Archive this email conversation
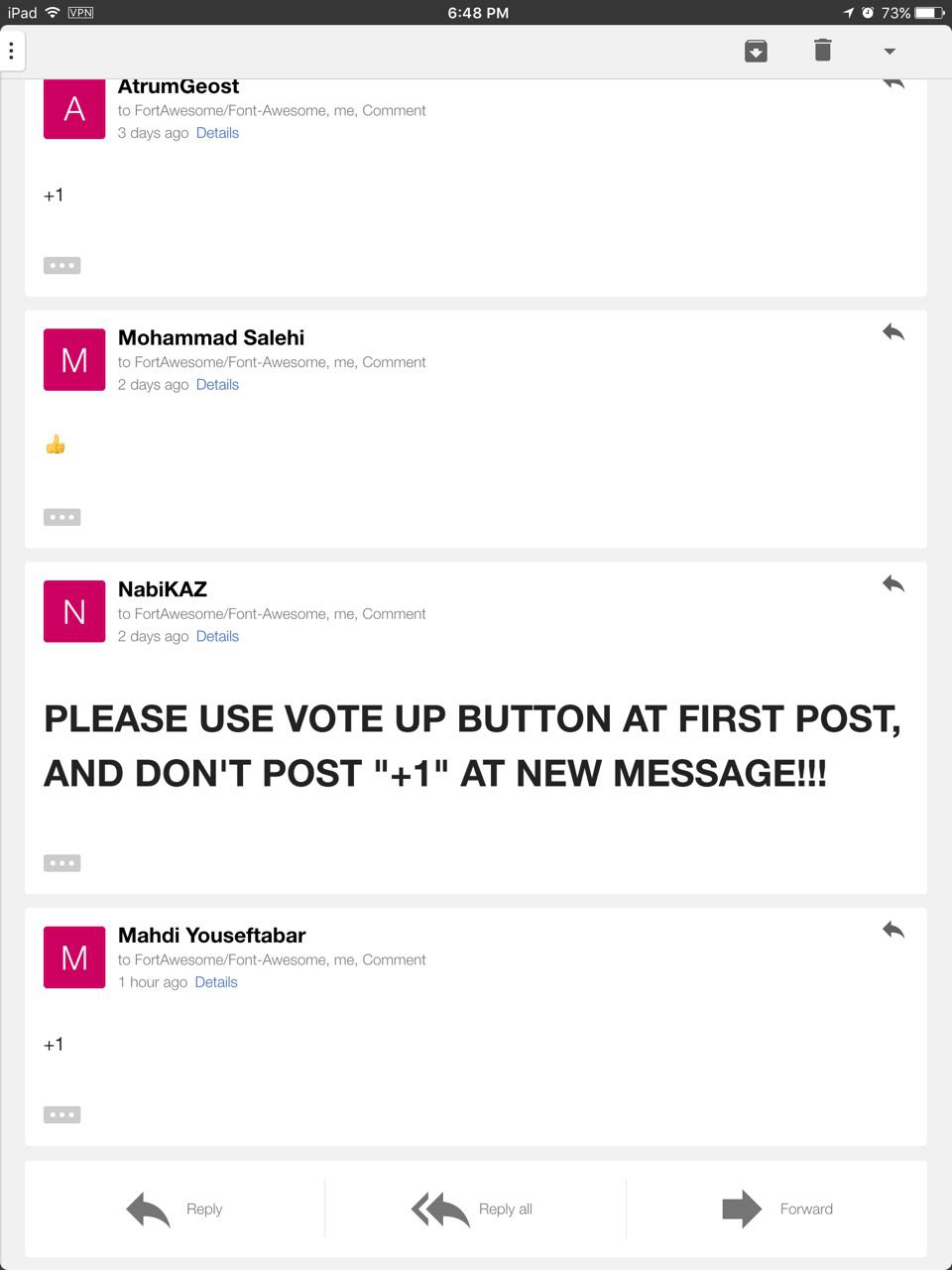 click(x=756, y=51)
